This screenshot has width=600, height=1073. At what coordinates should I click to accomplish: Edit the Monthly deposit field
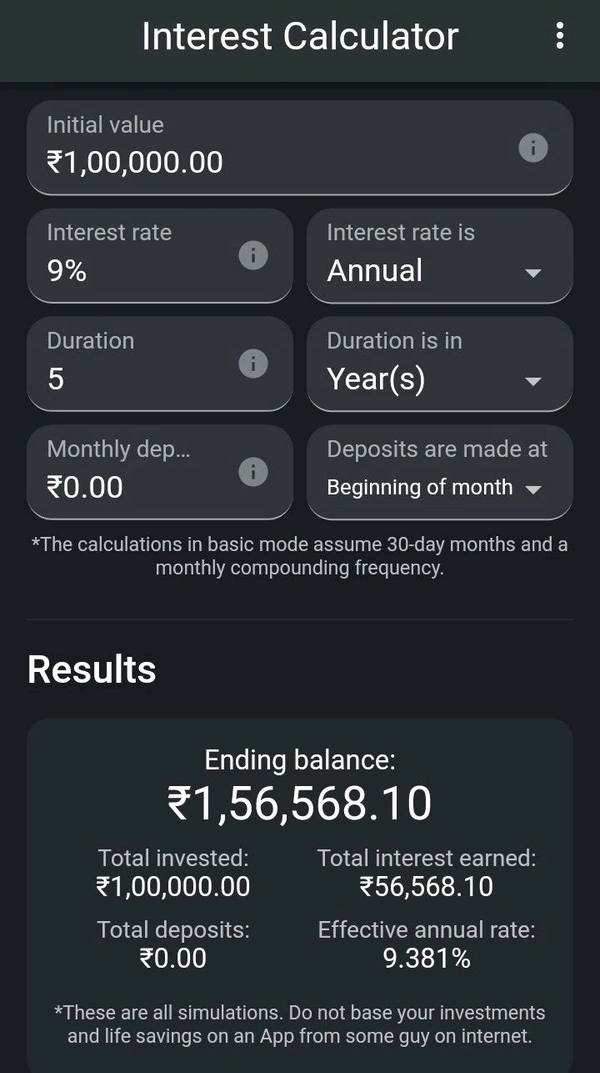135,472
